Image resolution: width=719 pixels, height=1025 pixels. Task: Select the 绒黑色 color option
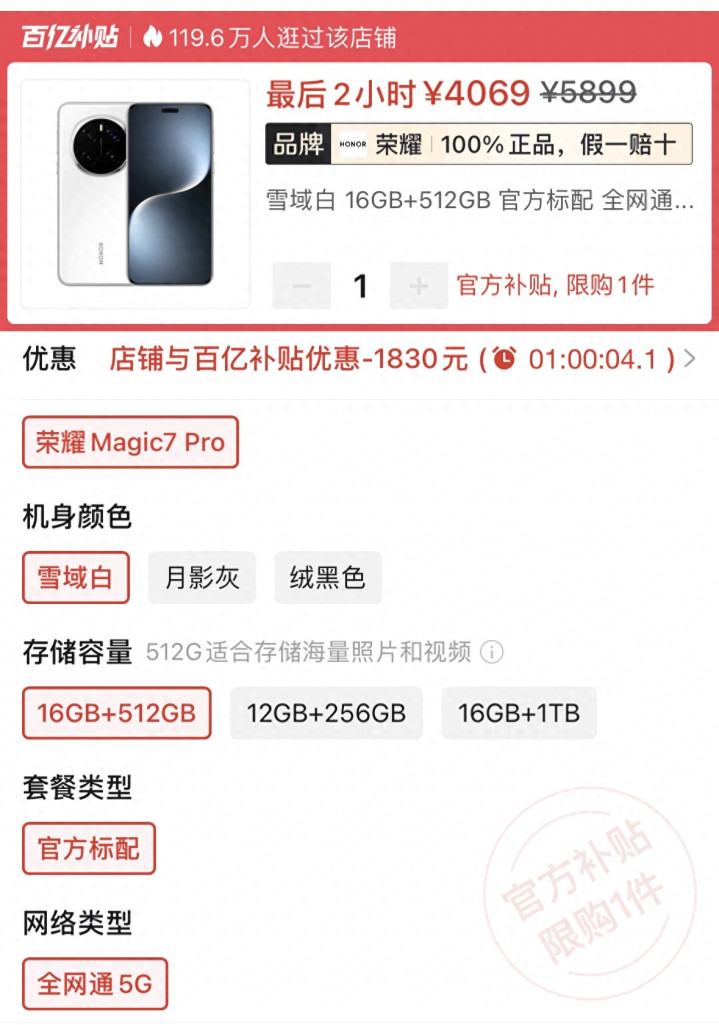(328, 578)
